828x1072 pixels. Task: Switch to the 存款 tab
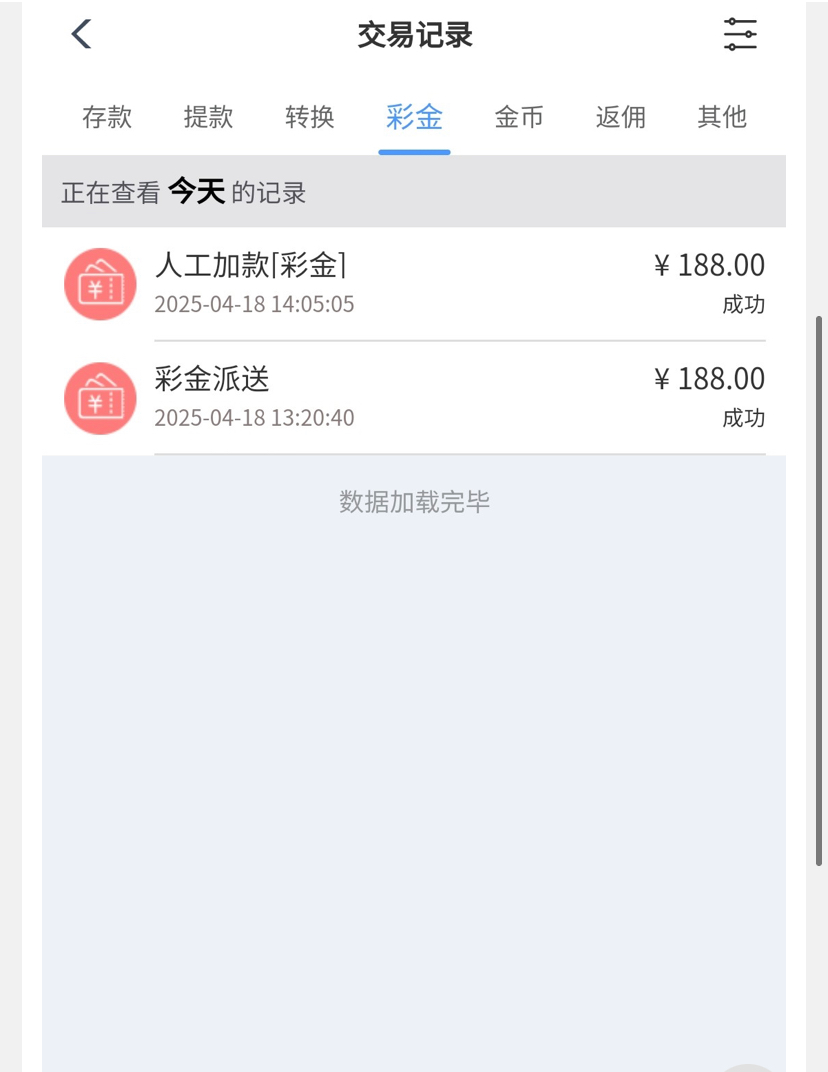tap(107, 117)
